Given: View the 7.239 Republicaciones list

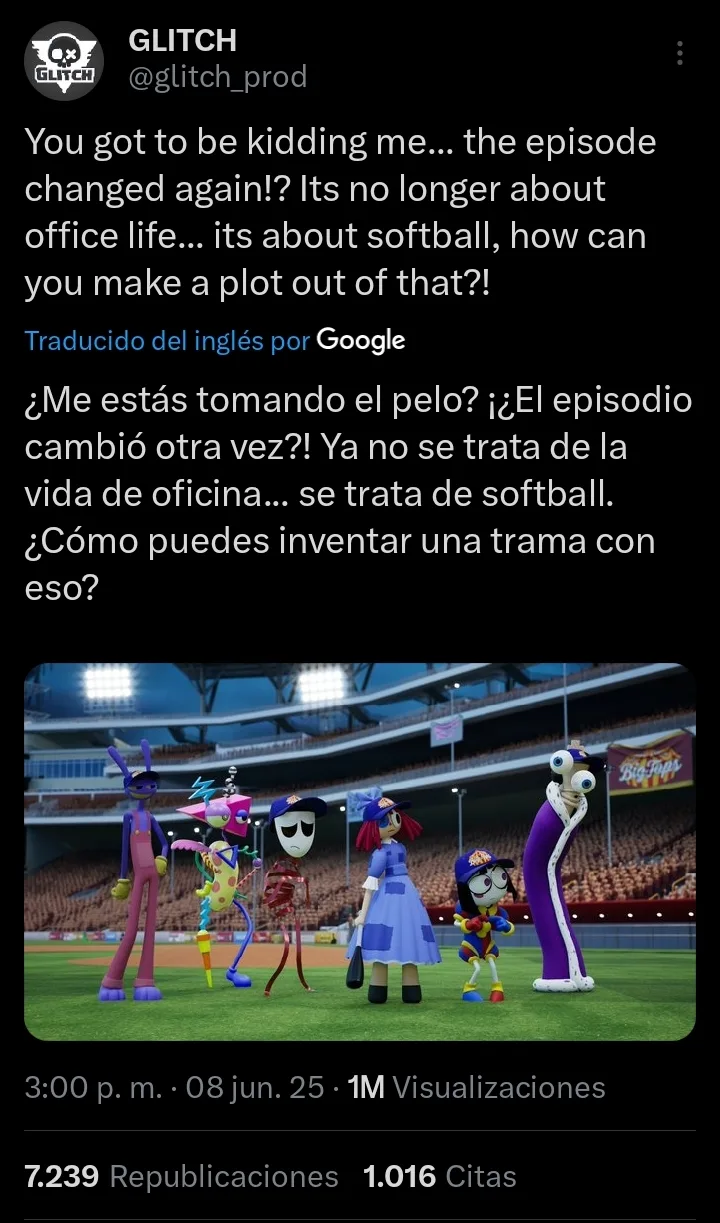Looking at the screenshot, I should tap(181, 1176).
